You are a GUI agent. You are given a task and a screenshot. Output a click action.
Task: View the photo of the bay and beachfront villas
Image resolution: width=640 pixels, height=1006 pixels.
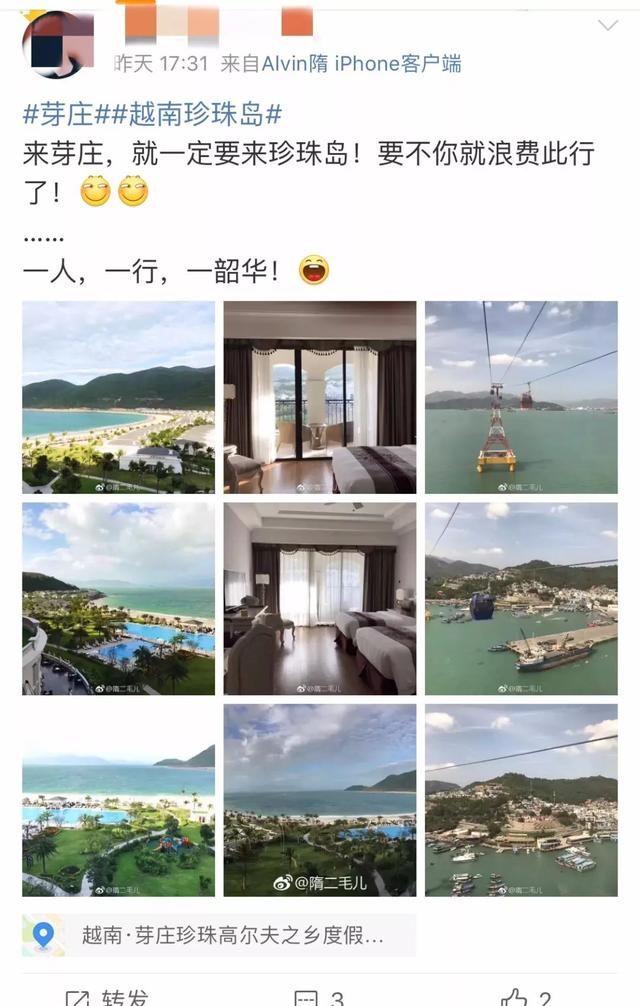[118, 397]
